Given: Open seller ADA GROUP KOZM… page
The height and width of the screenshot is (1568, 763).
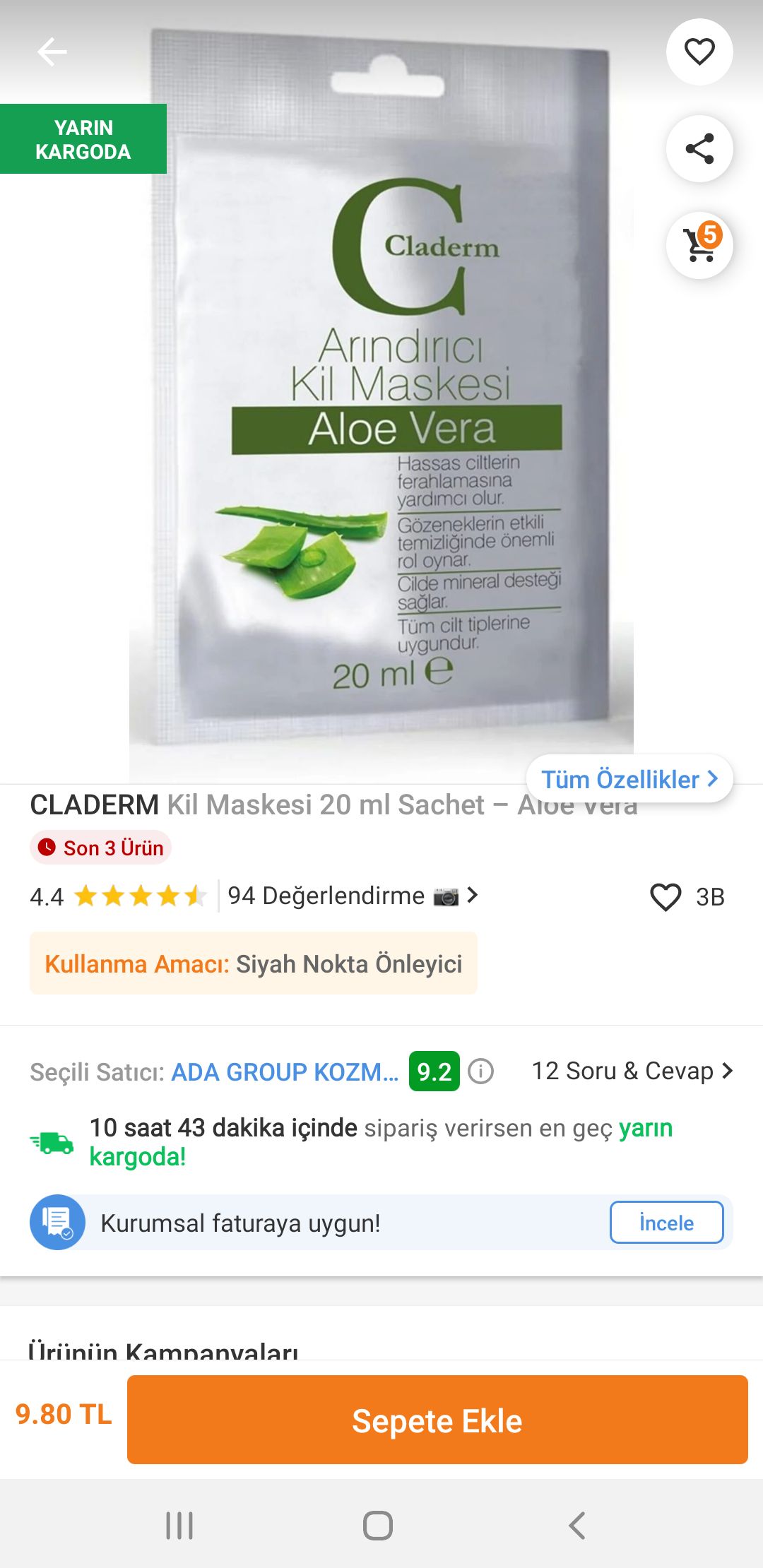Looking at the screenshot, I should (285, 1071).
